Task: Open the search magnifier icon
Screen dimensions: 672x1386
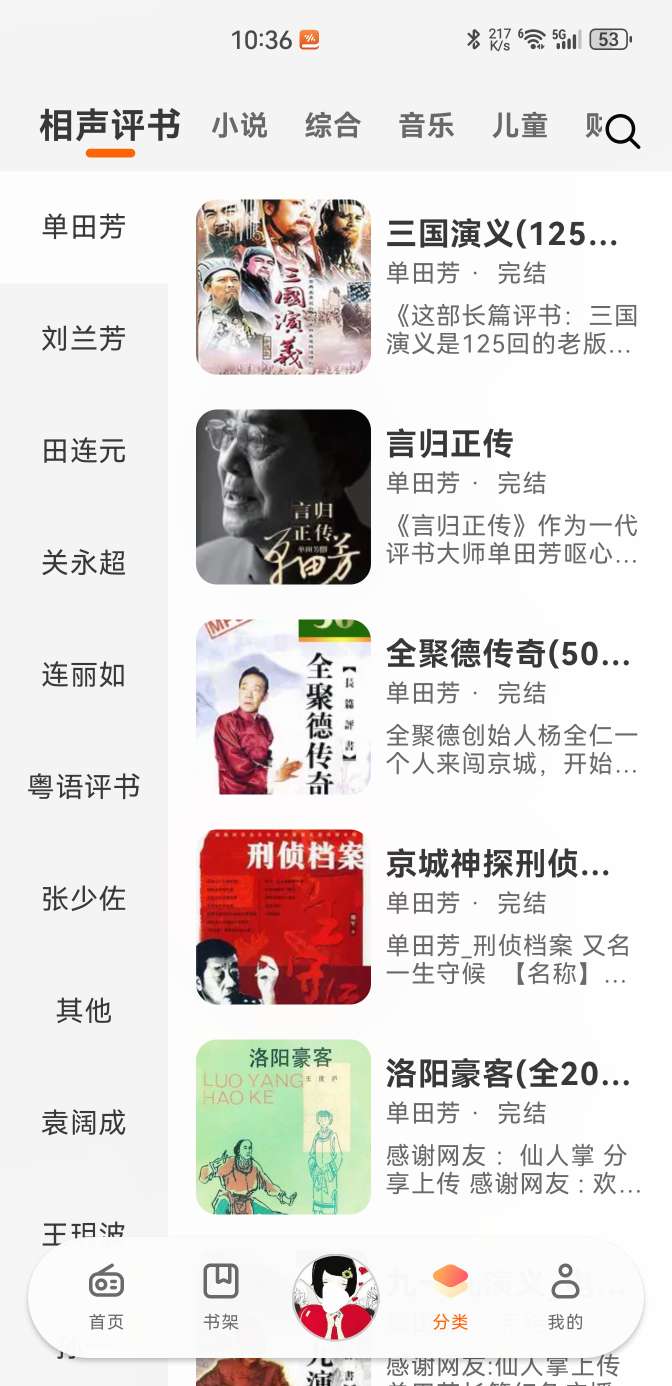Action: pyautogui.click(x=622, y=131)
